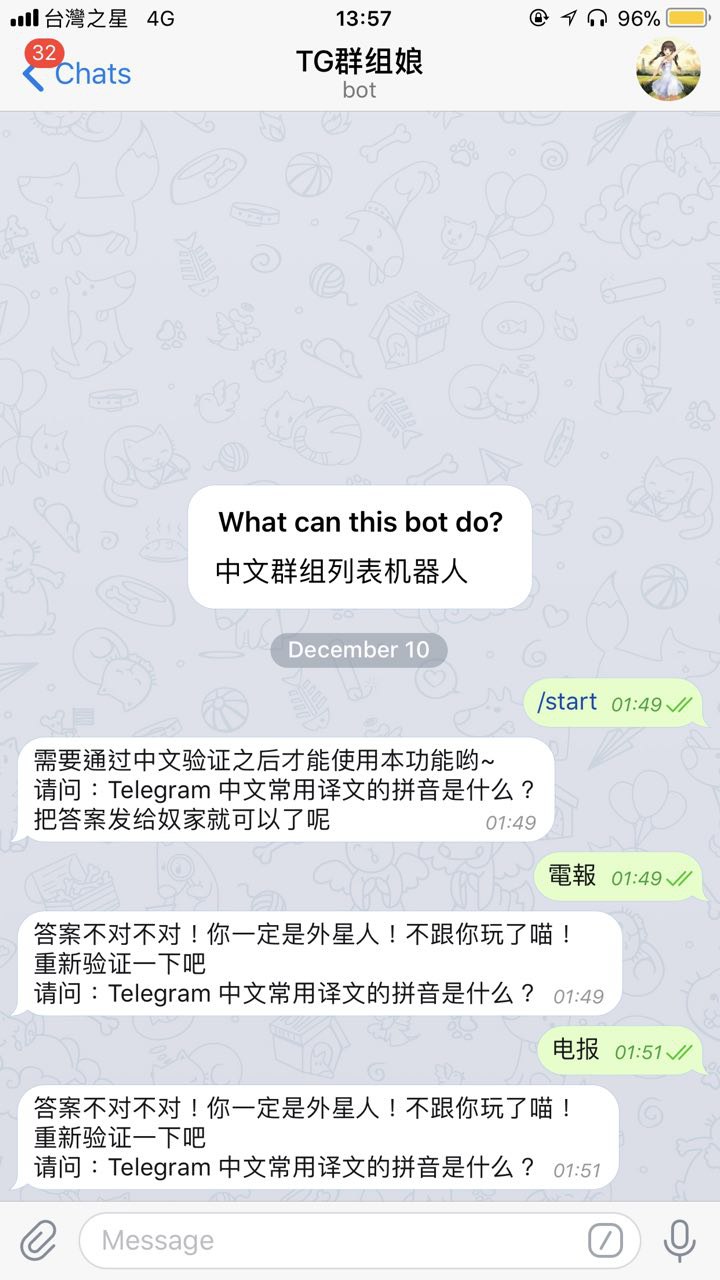
Task: Tap the microphone voice message icon
Action: click(680, 1241)
